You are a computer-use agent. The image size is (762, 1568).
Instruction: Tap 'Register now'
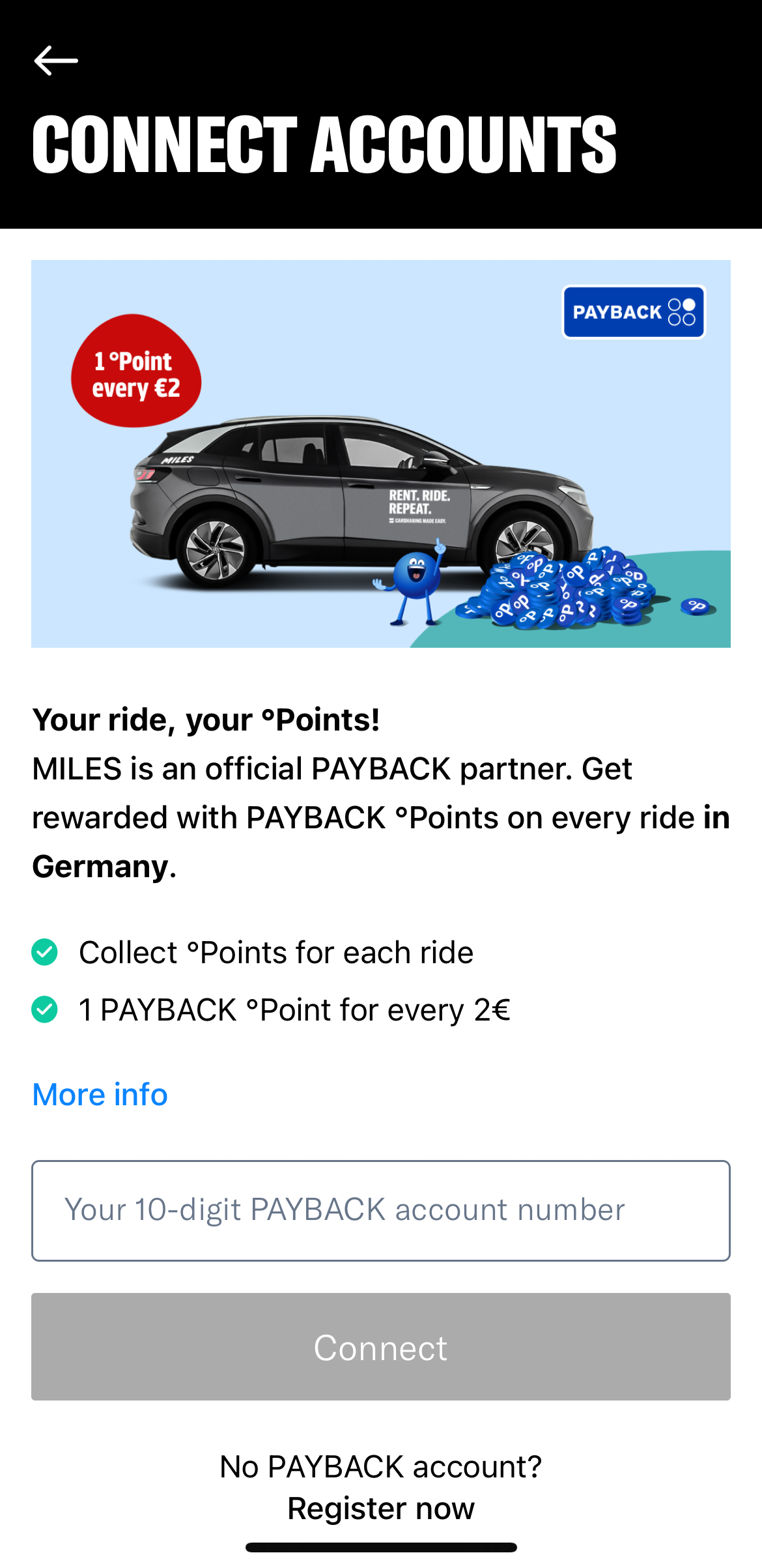(381, 1507)
